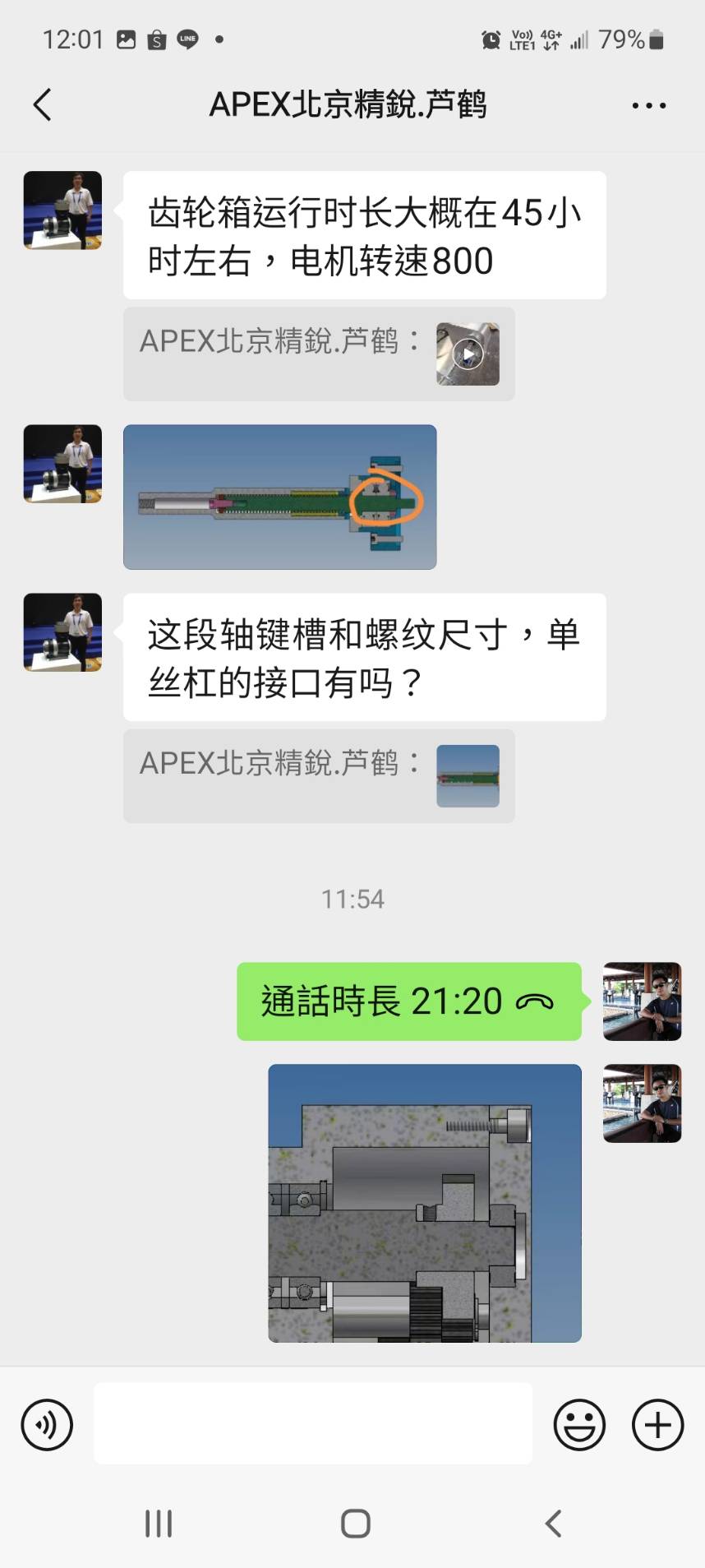Focus the message text field
The height and width of the screenshot is (1568, 705).
pos(312,1423)
